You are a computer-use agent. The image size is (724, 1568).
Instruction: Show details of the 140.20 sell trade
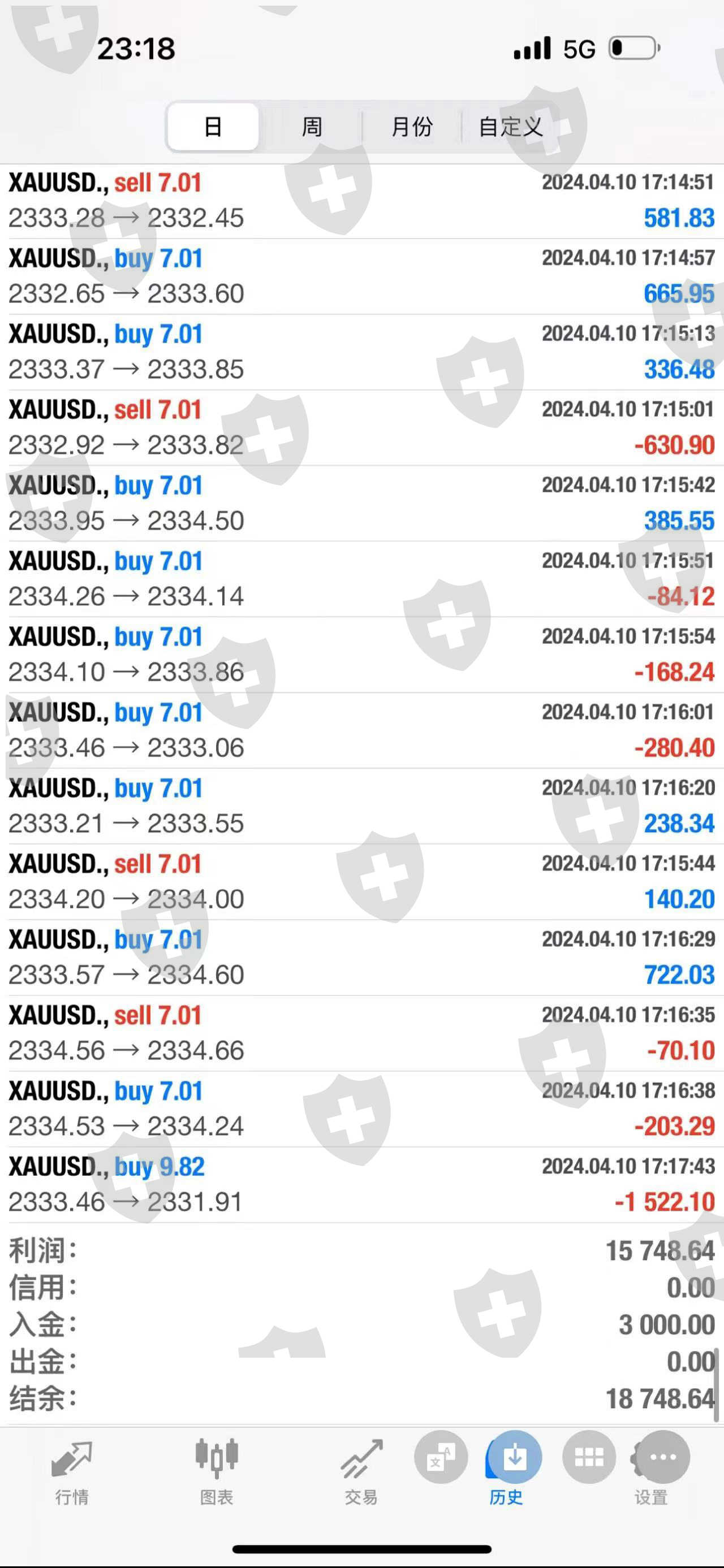coord(361,881)
